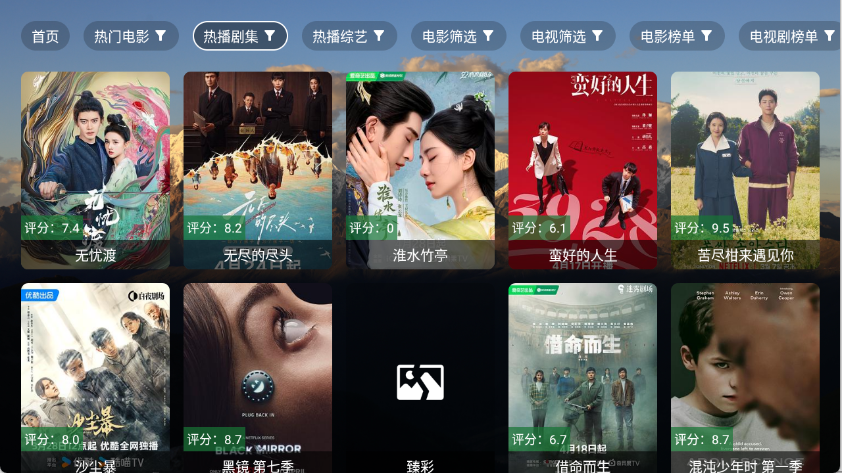Open the 电影筛选 filter
The width and height of the screenshot is (842, 473).
point(458,36)
